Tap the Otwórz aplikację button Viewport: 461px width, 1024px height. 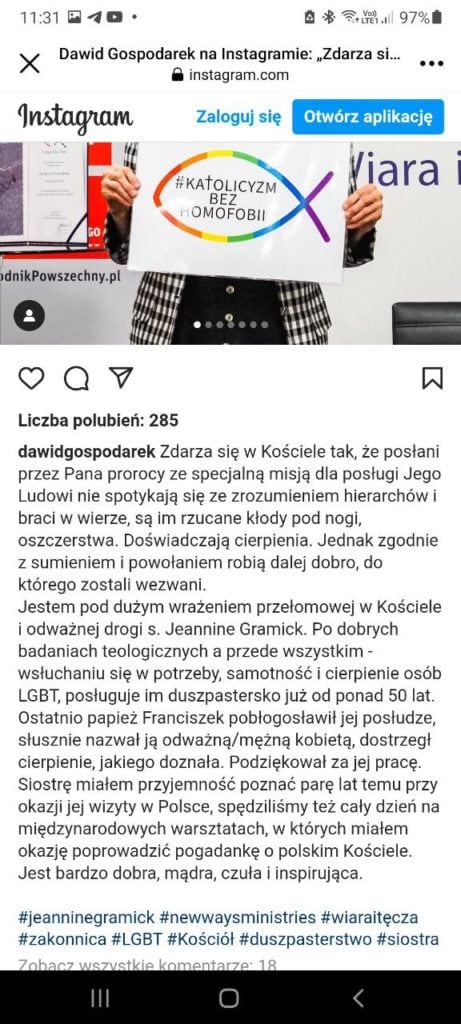tap(368, 117)
